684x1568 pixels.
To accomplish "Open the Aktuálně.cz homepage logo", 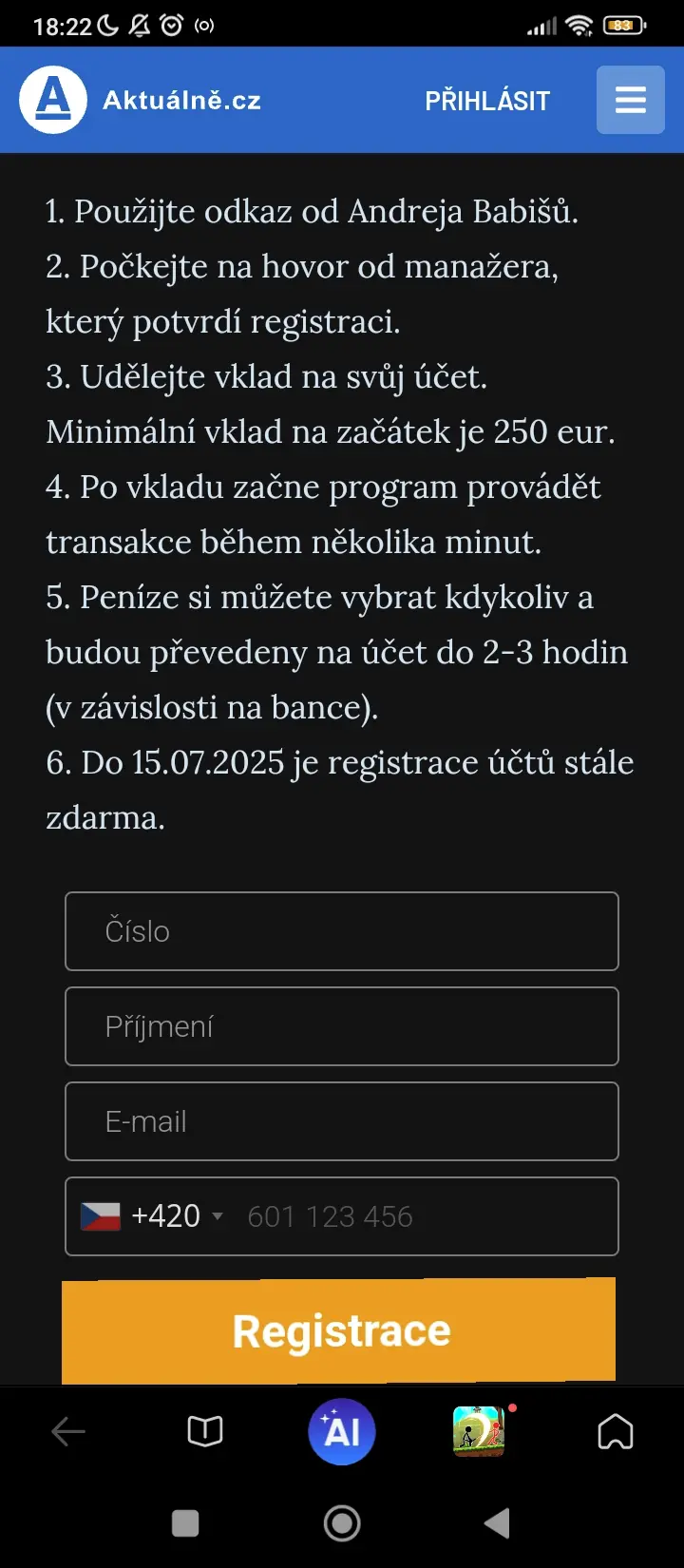I will [141, 100].
